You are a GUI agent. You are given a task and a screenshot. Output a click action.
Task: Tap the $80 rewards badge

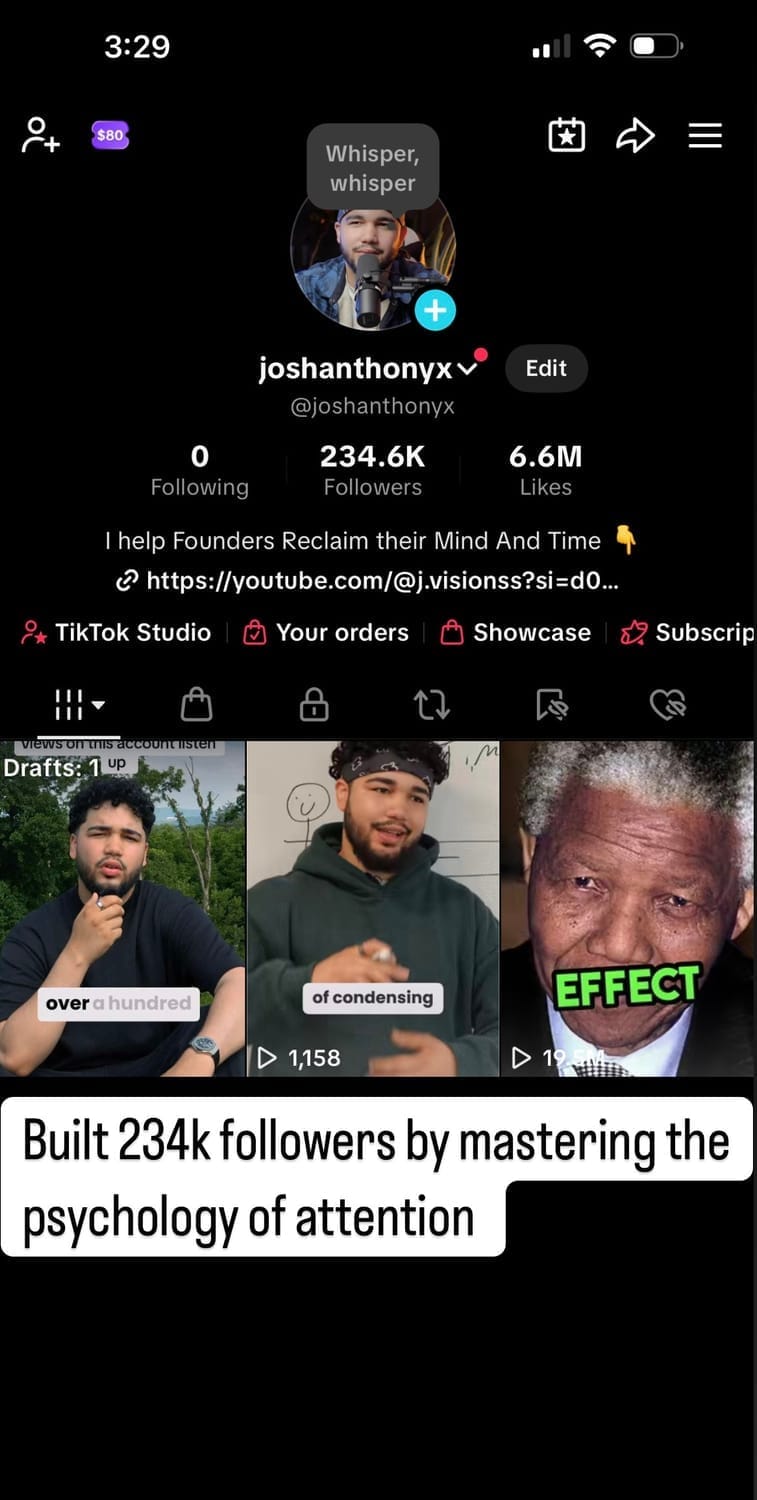(x=110, y=135)
